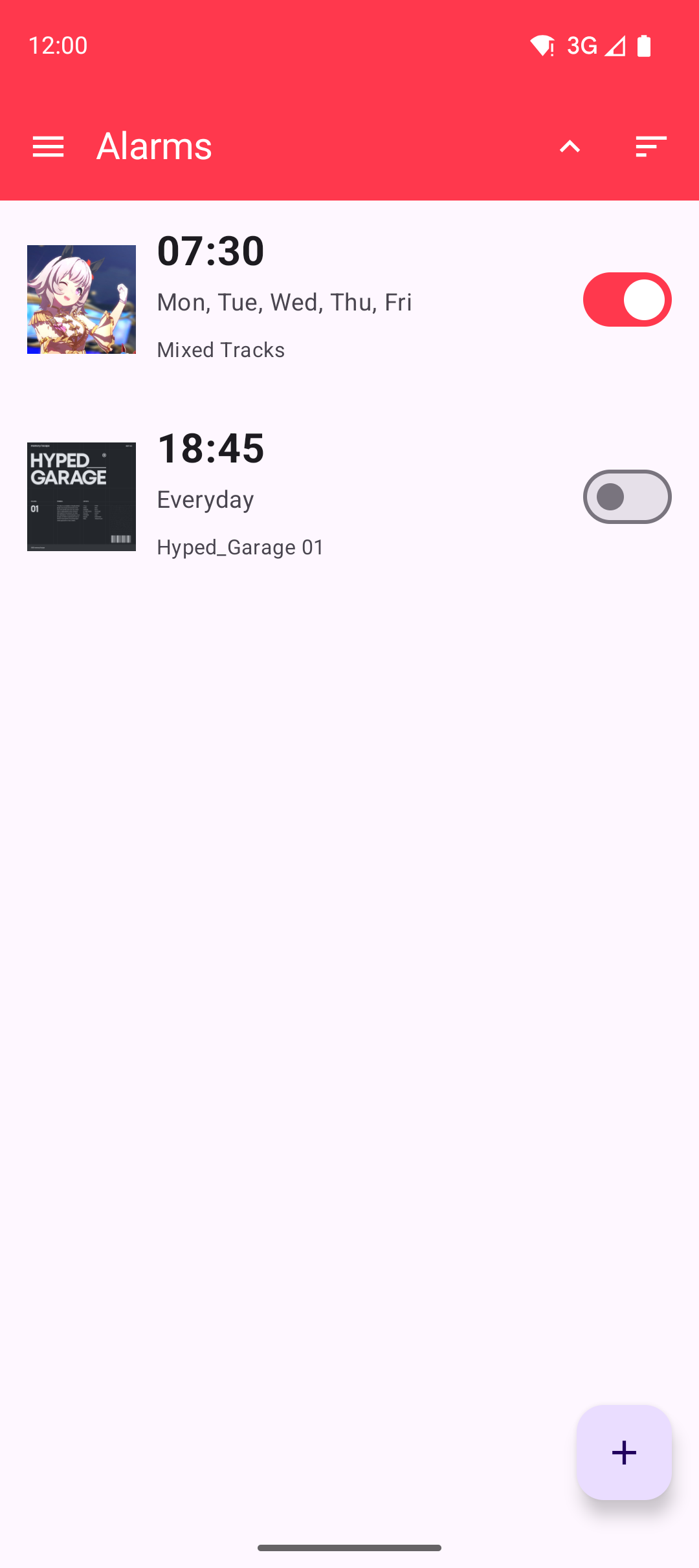
Task: Open the navigation drawer menu
Action: pos(48,147)
